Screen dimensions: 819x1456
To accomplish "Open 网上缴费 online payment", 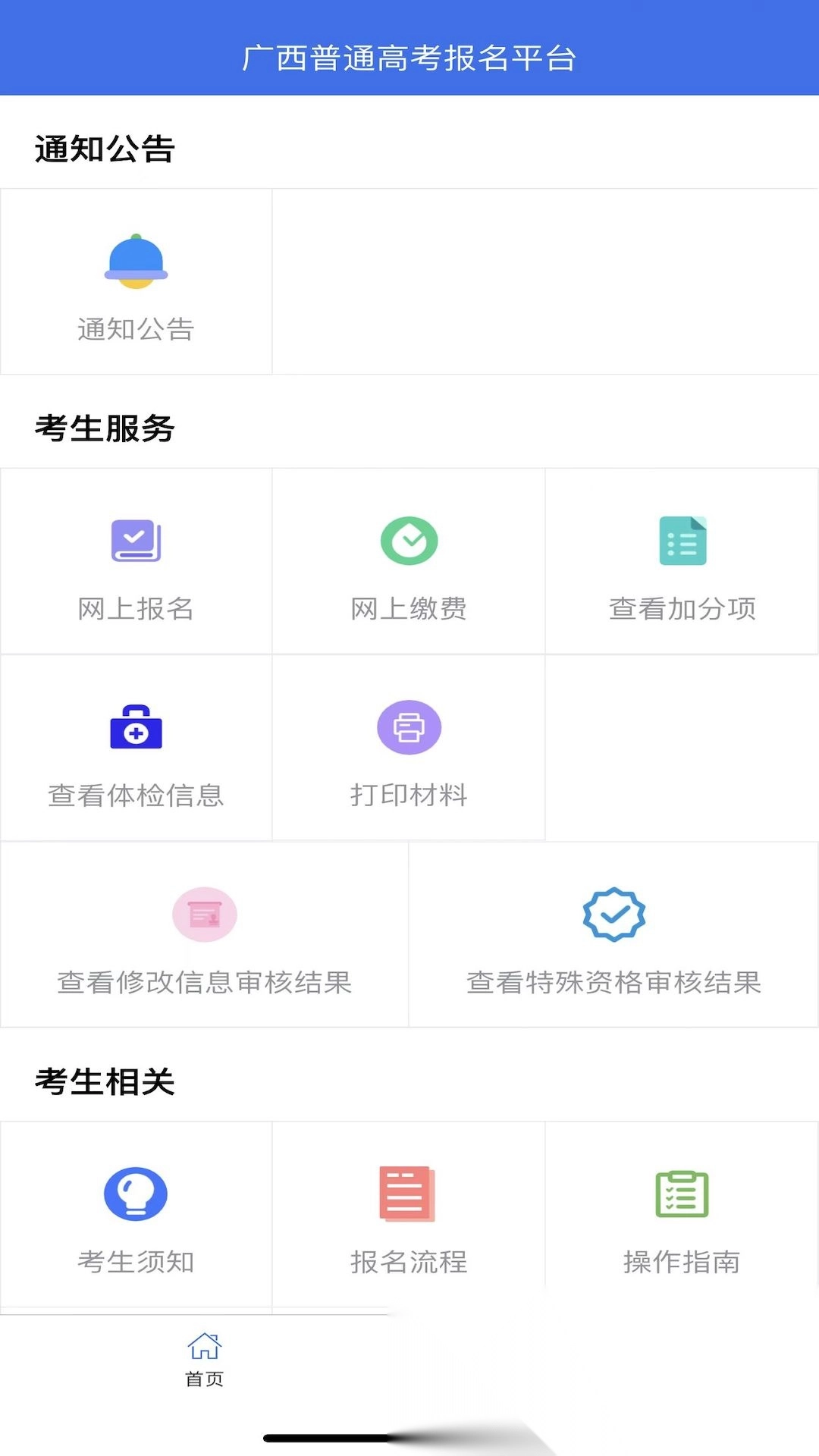I will pyautogui.click(x=409, y=562).
